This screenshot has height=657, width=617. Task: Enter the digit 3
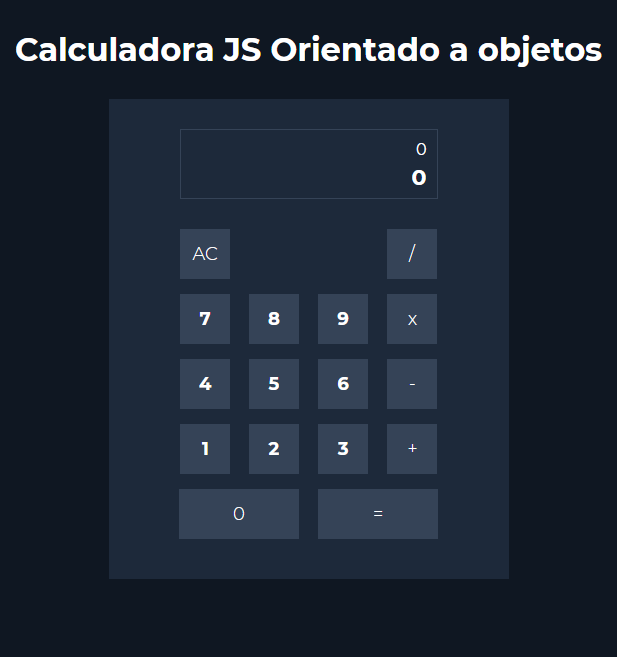tap(343, 449)
